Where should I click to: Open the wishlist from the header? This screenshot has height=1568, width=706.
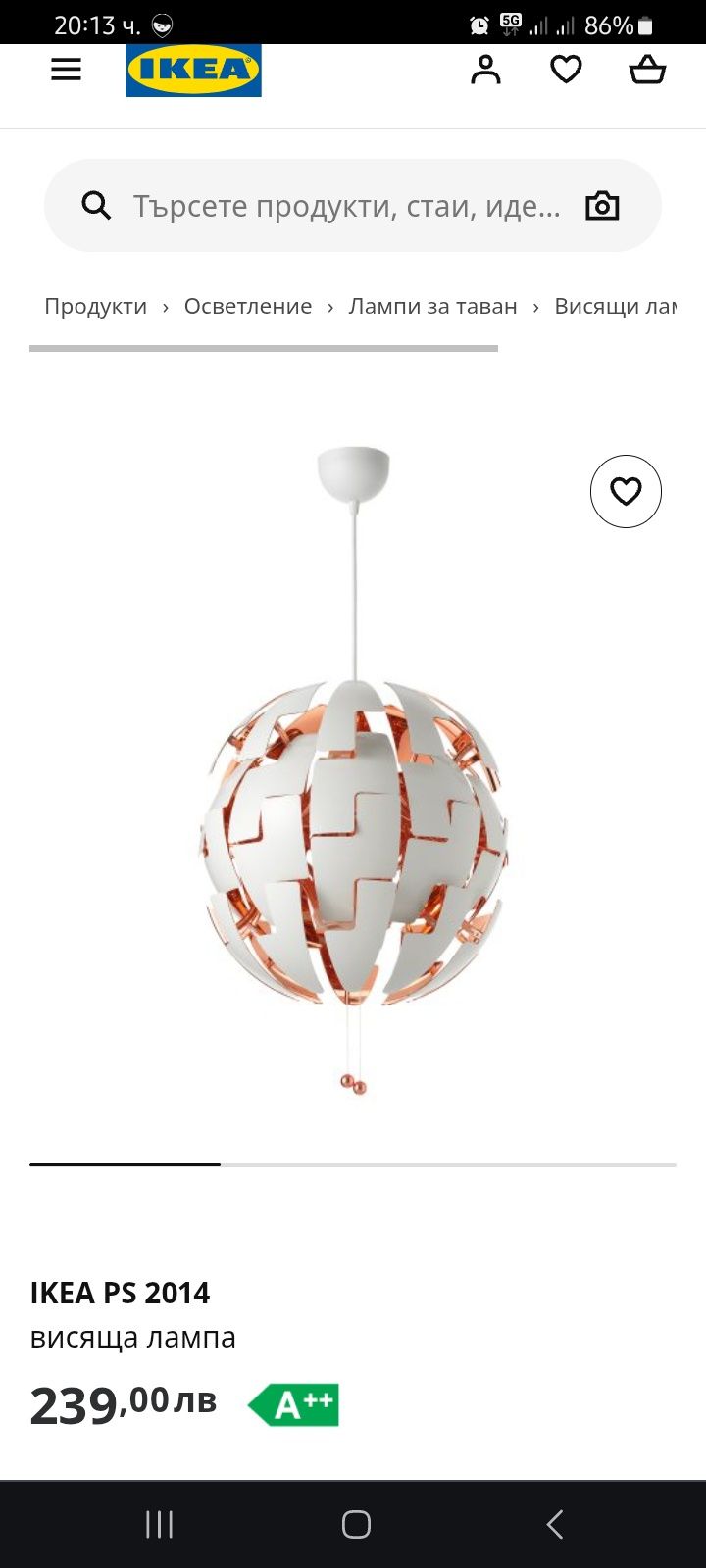click(566, 70)
